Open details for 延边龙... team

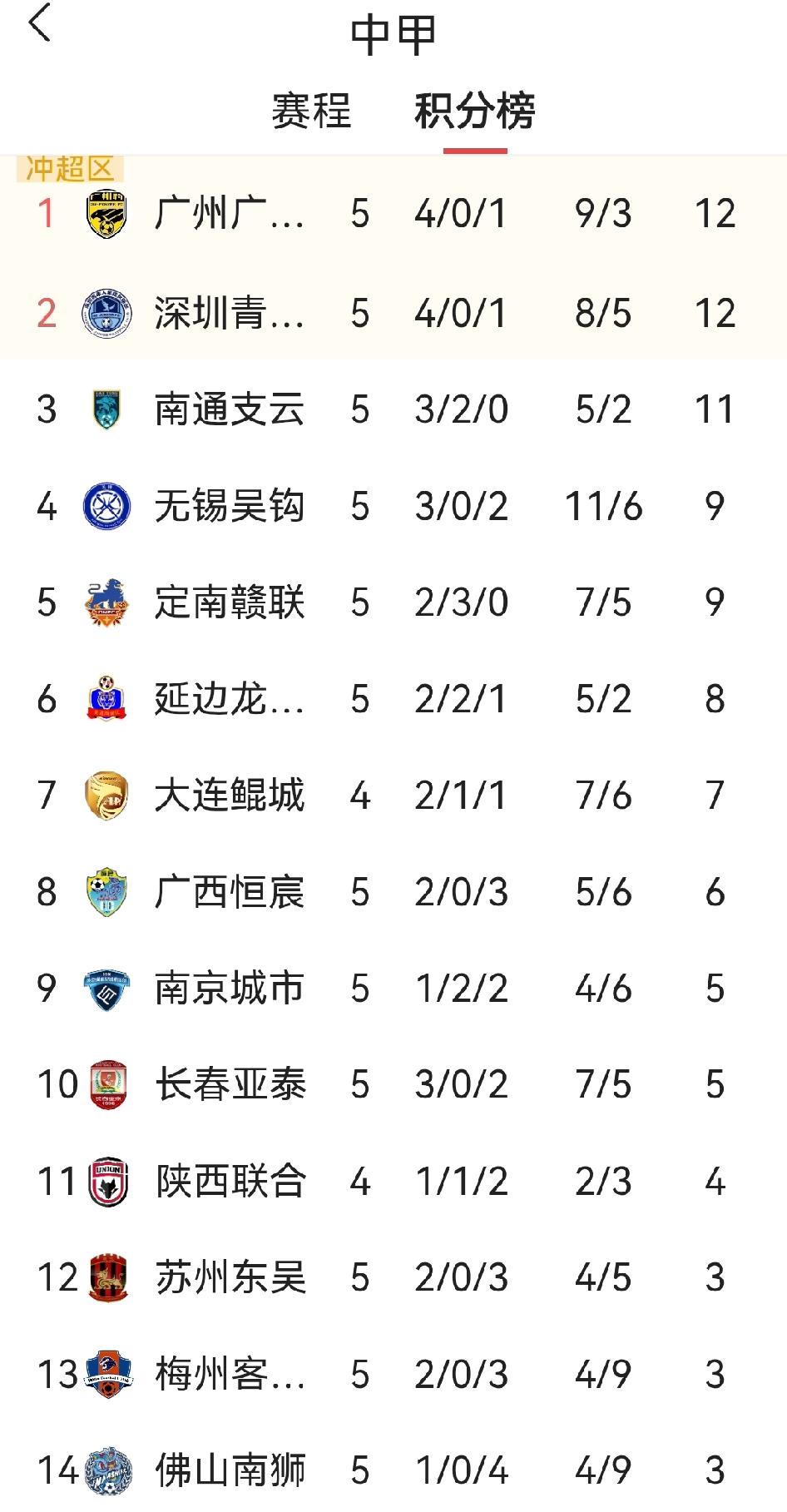tap(393, 699)
